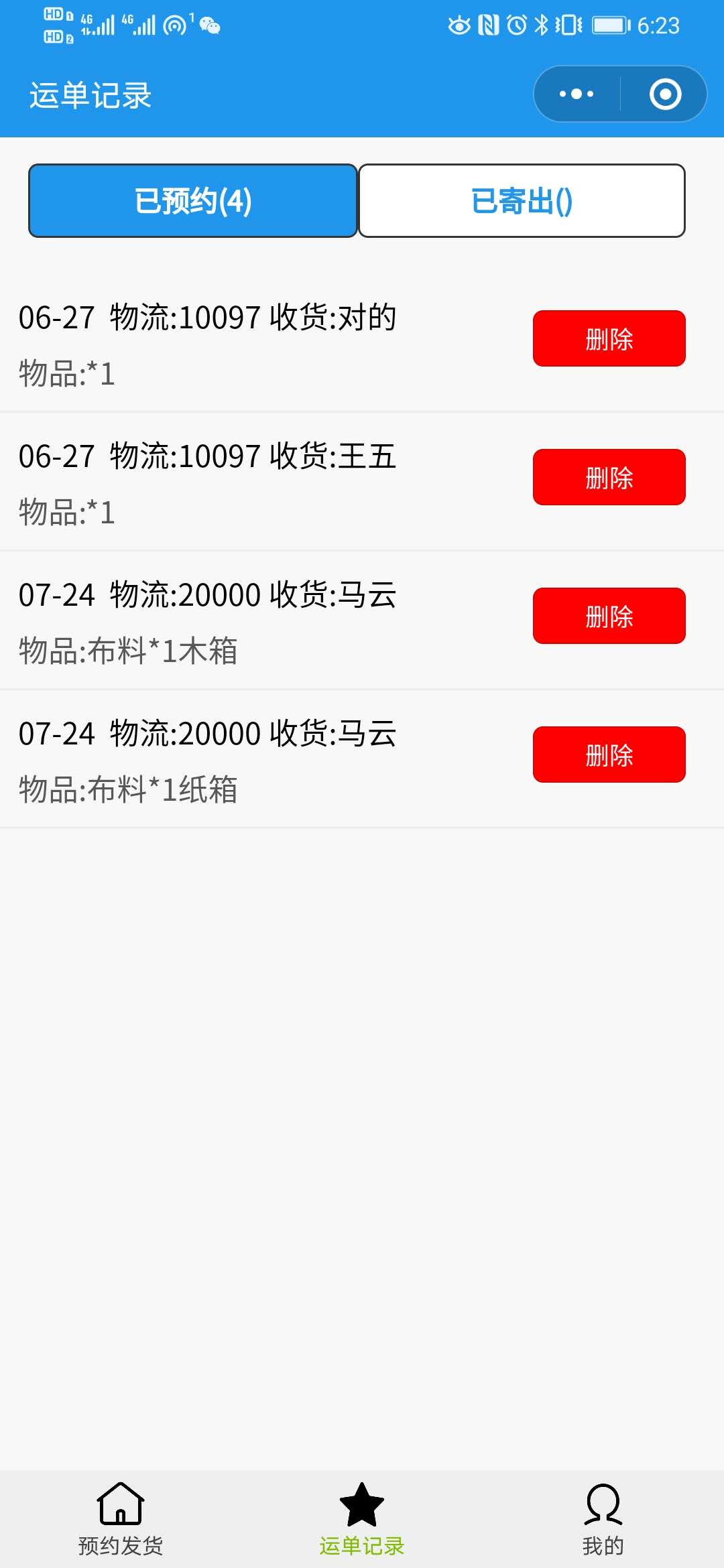724x1568 pixels.
Task: Delete the order for receiver 对的
Action: (x=609, y=338)
